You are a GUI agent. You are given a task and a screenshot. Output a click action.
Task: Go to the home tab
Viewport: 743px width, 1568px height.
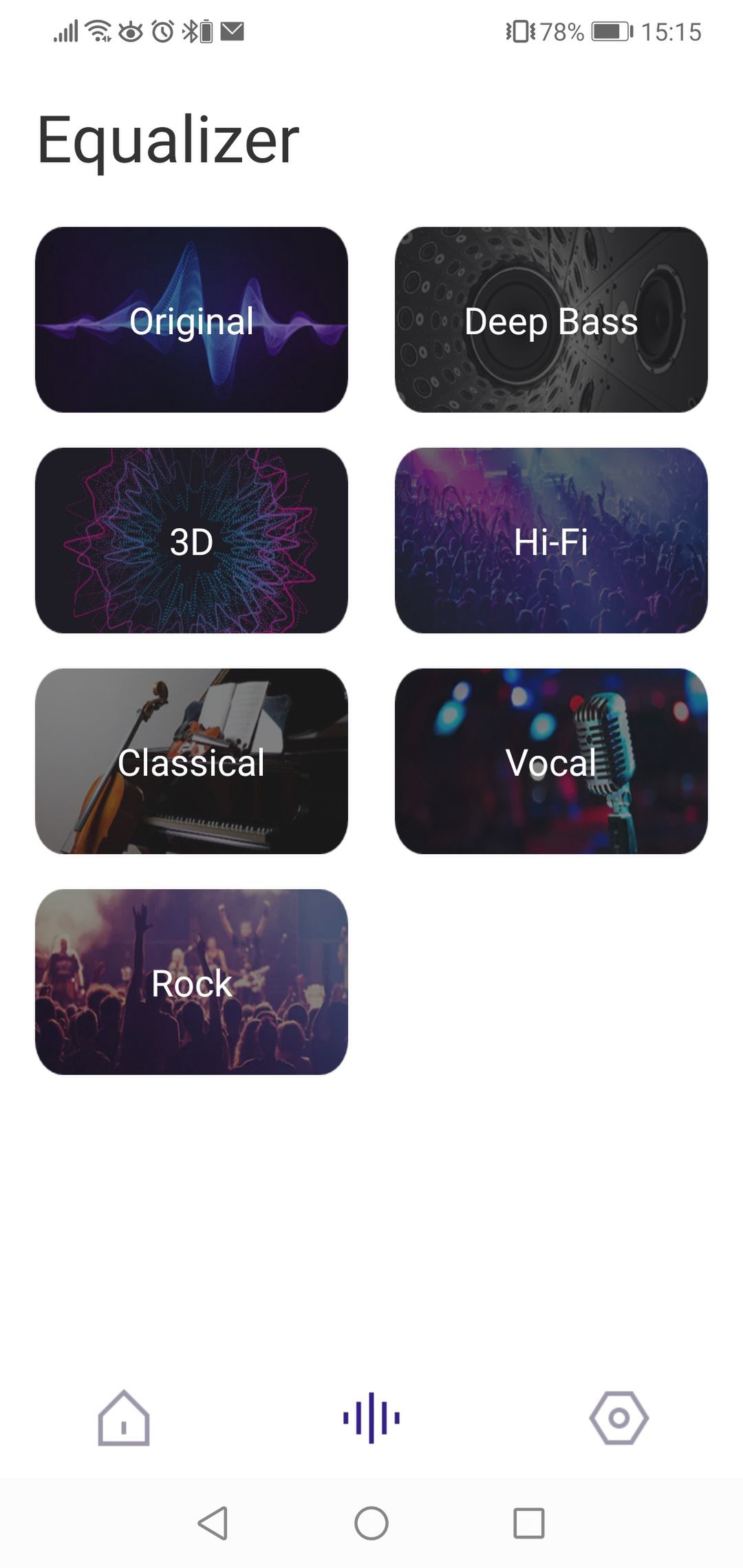124,1417
